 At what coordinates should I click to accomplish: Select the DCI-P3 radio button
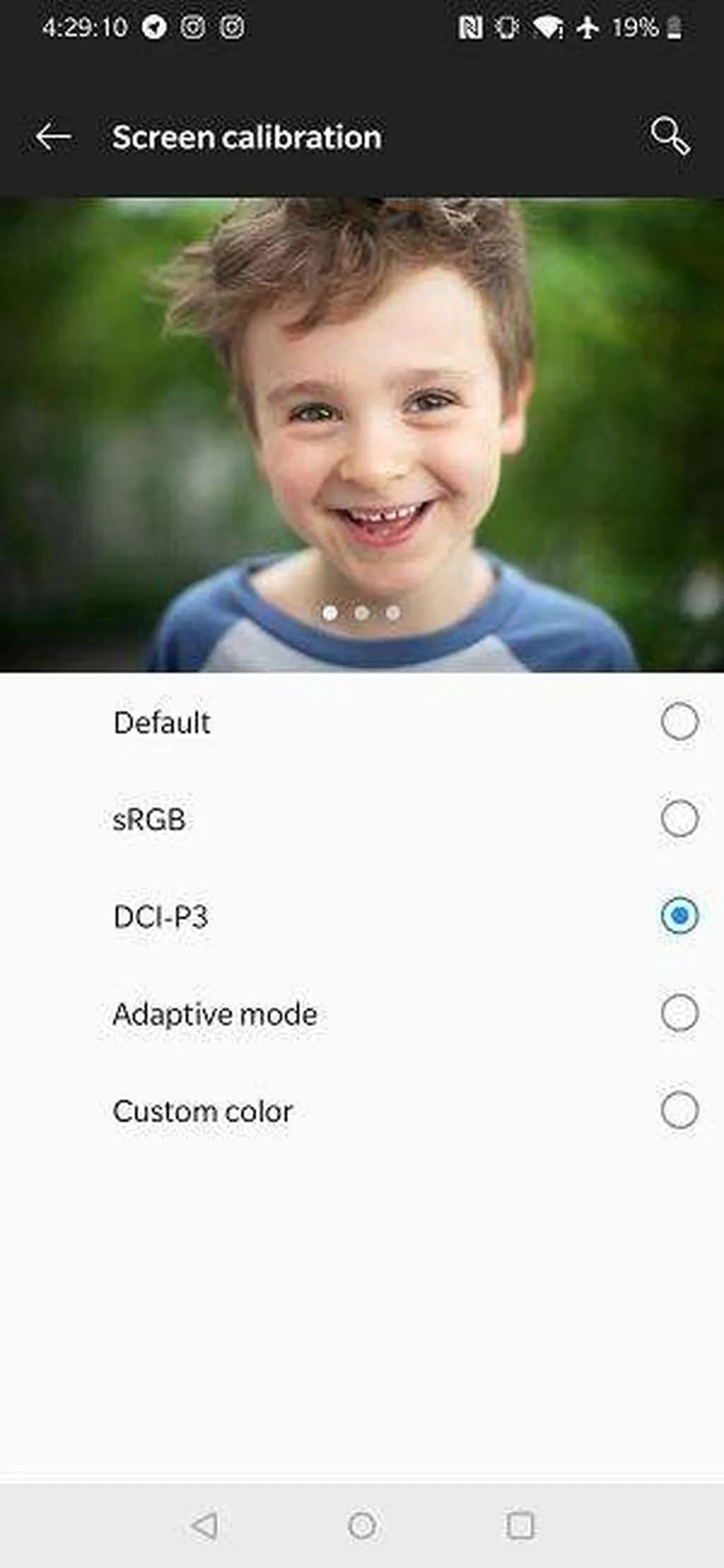click(679, 916)
